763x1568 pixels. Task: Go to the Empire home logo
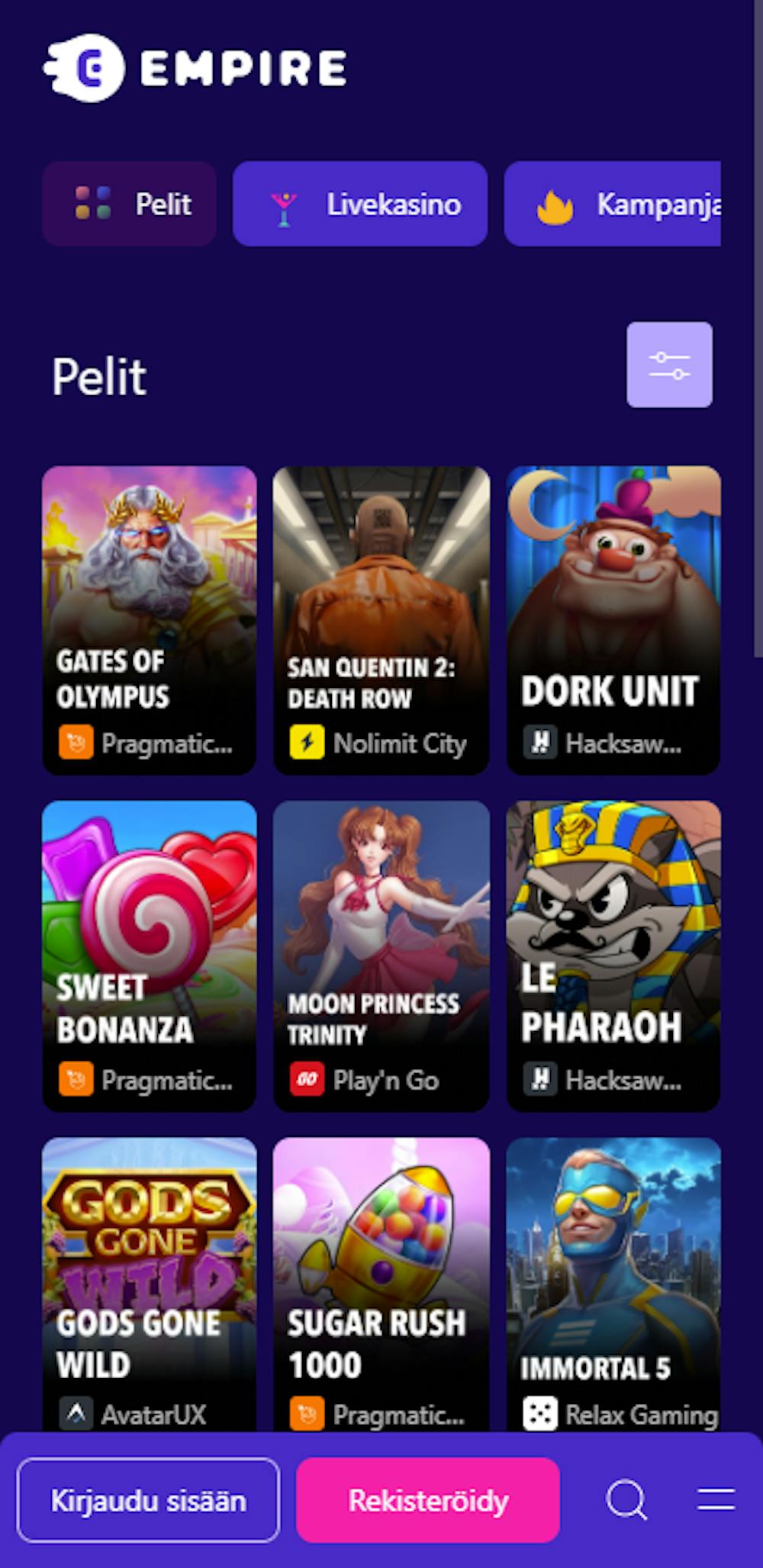[195, 68]
